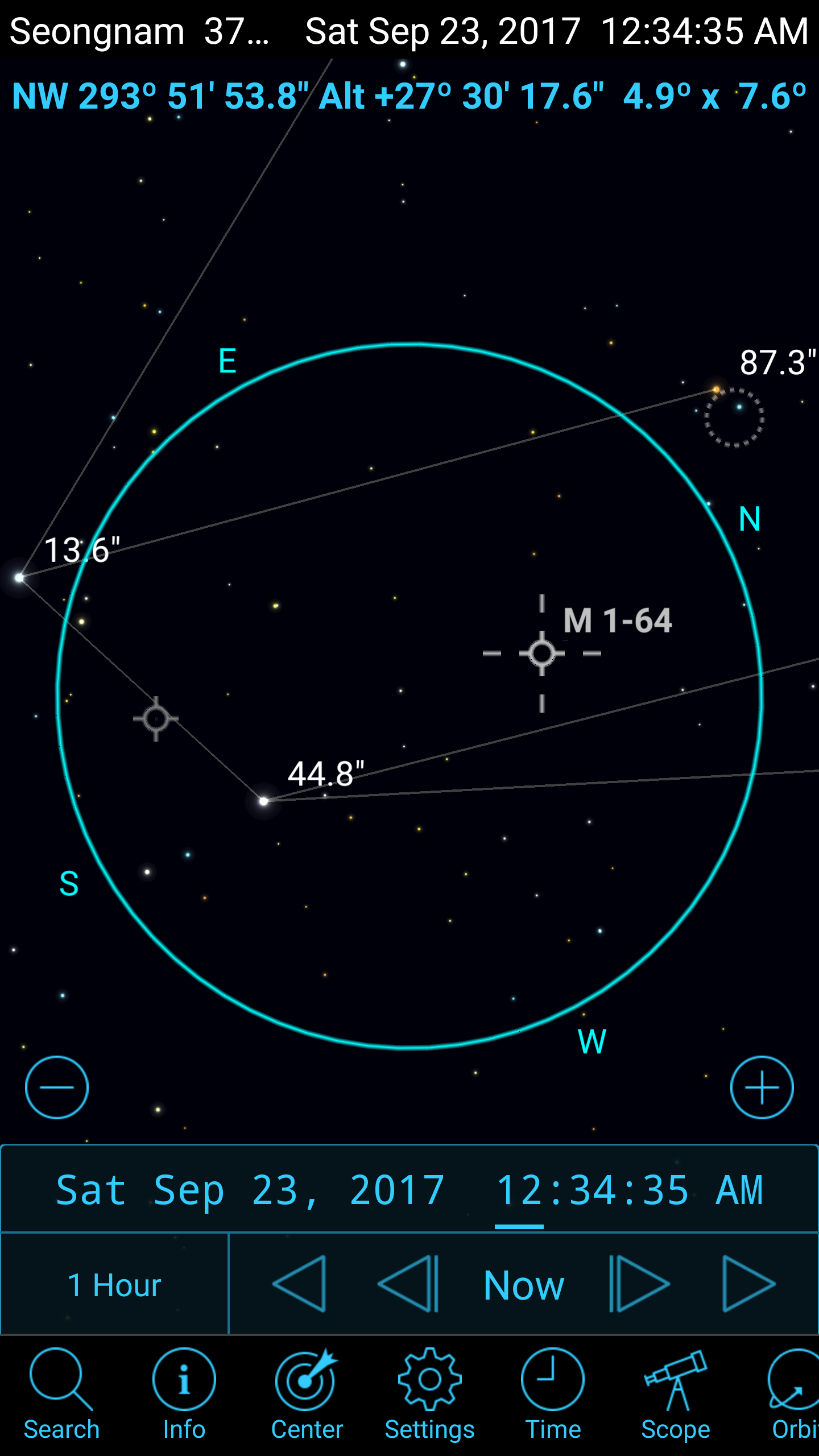The image size is (819, 1456).
Task: Zoom in with the plus button
Action: [x=762, y=1087]
